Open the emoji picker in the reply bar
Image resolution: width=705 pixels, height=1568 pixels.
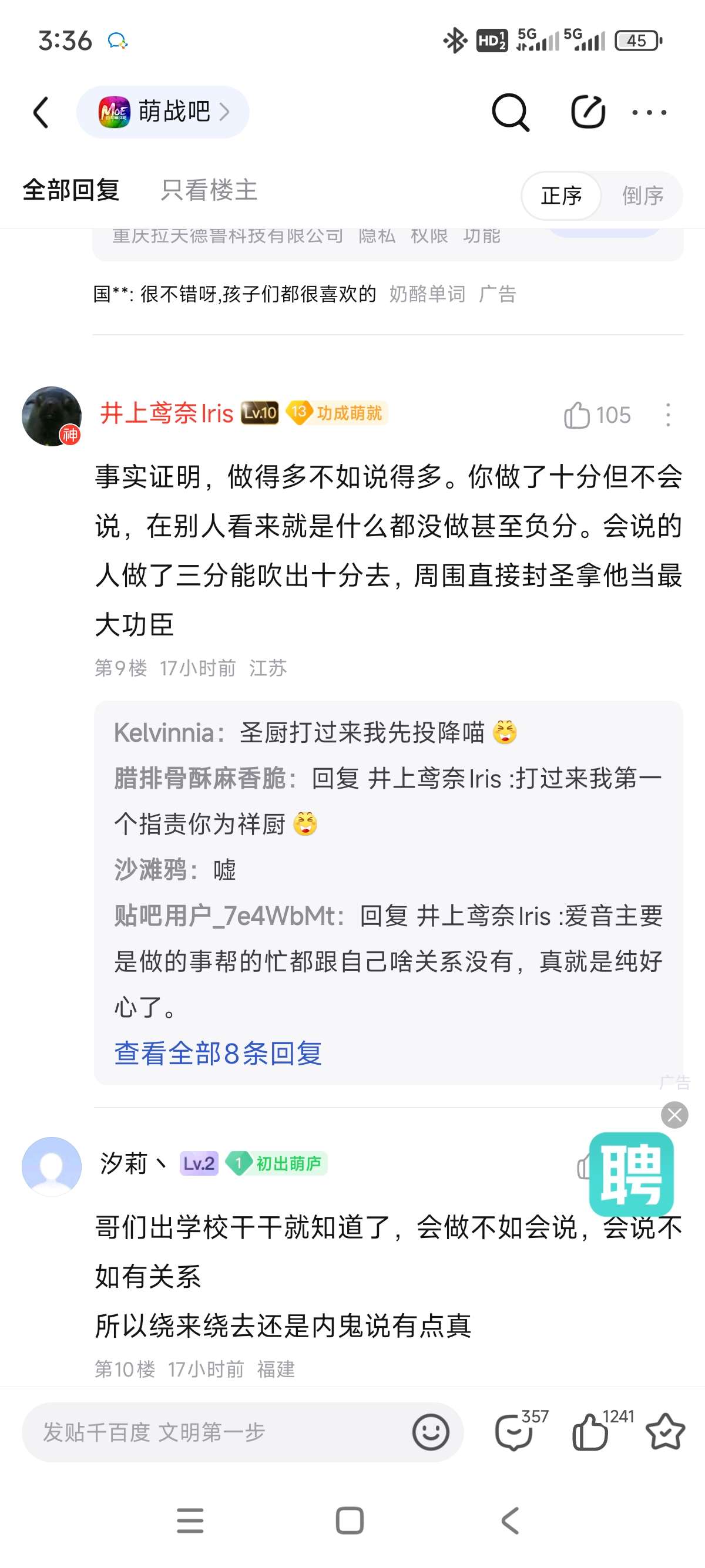click(431, 1432)
